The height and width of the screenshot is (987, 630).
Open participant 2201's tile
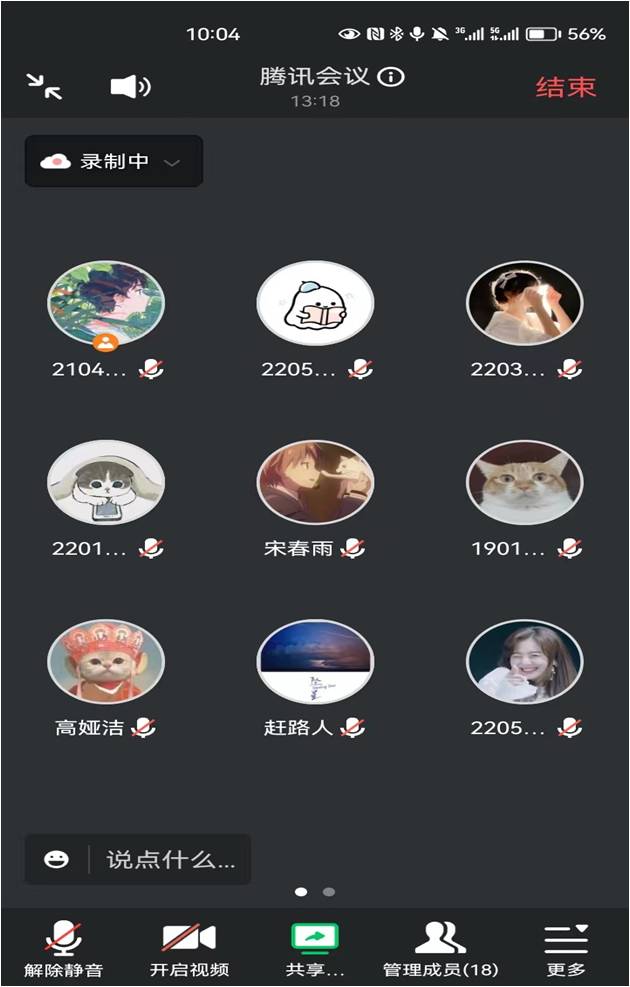pyautogui.click(x=106, y=483)
